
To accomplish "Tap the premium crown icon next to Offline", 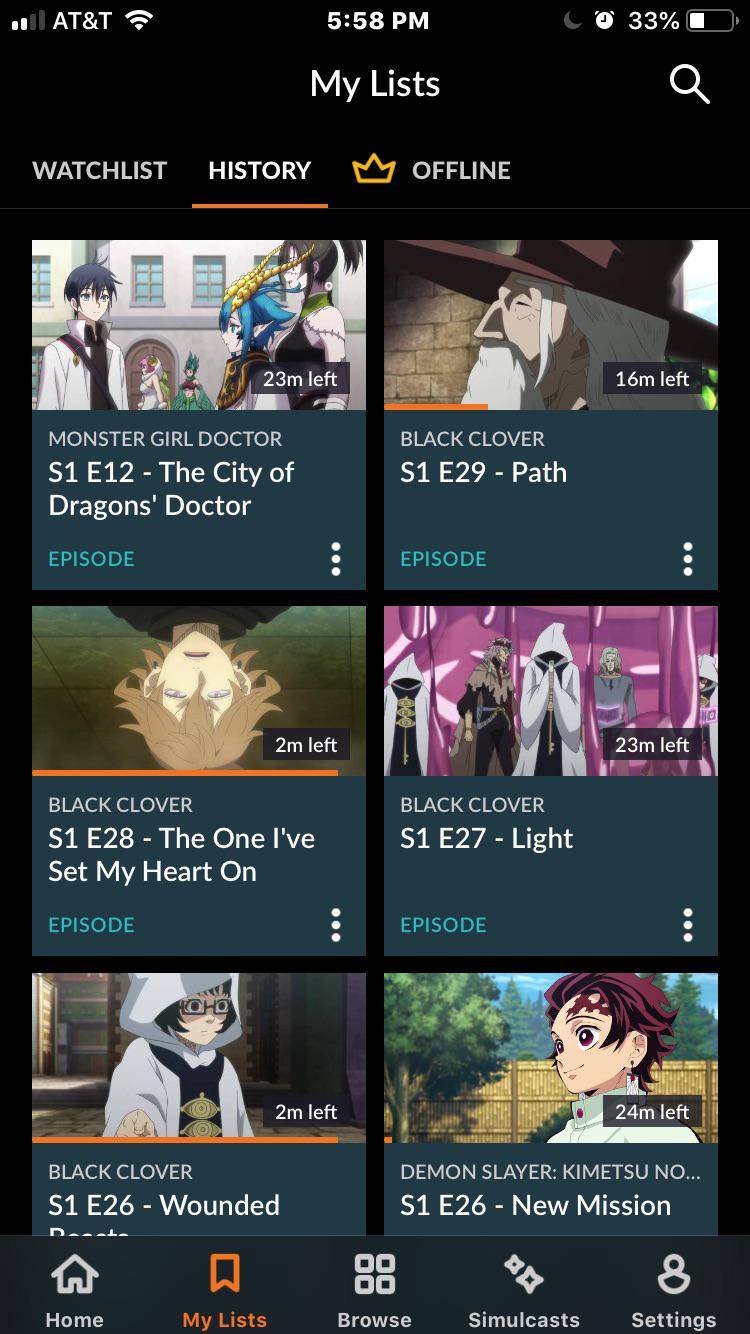I will click(374, 170).
